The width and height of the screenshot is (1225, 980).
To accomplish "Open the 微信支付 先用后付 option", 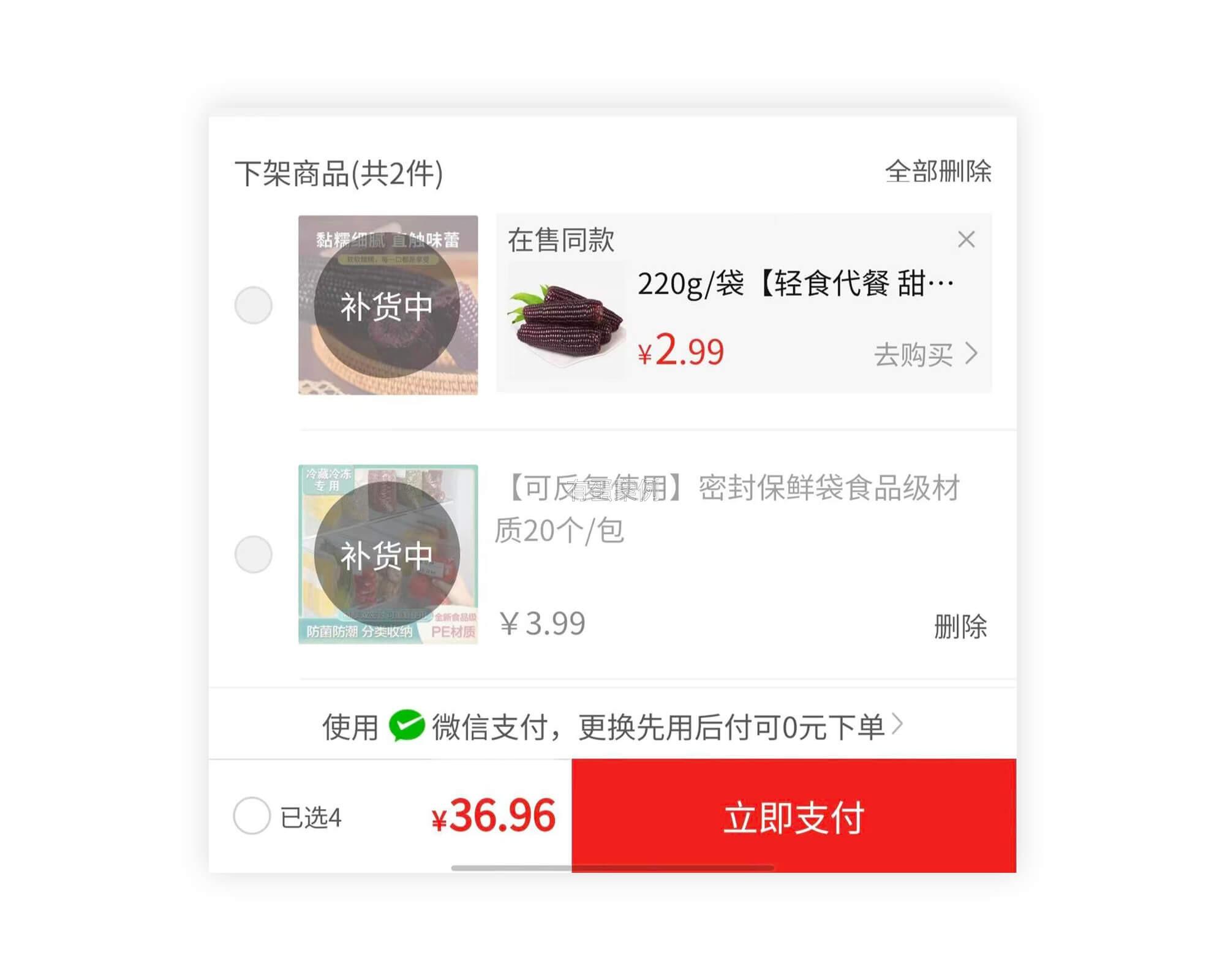I will 612,726.
